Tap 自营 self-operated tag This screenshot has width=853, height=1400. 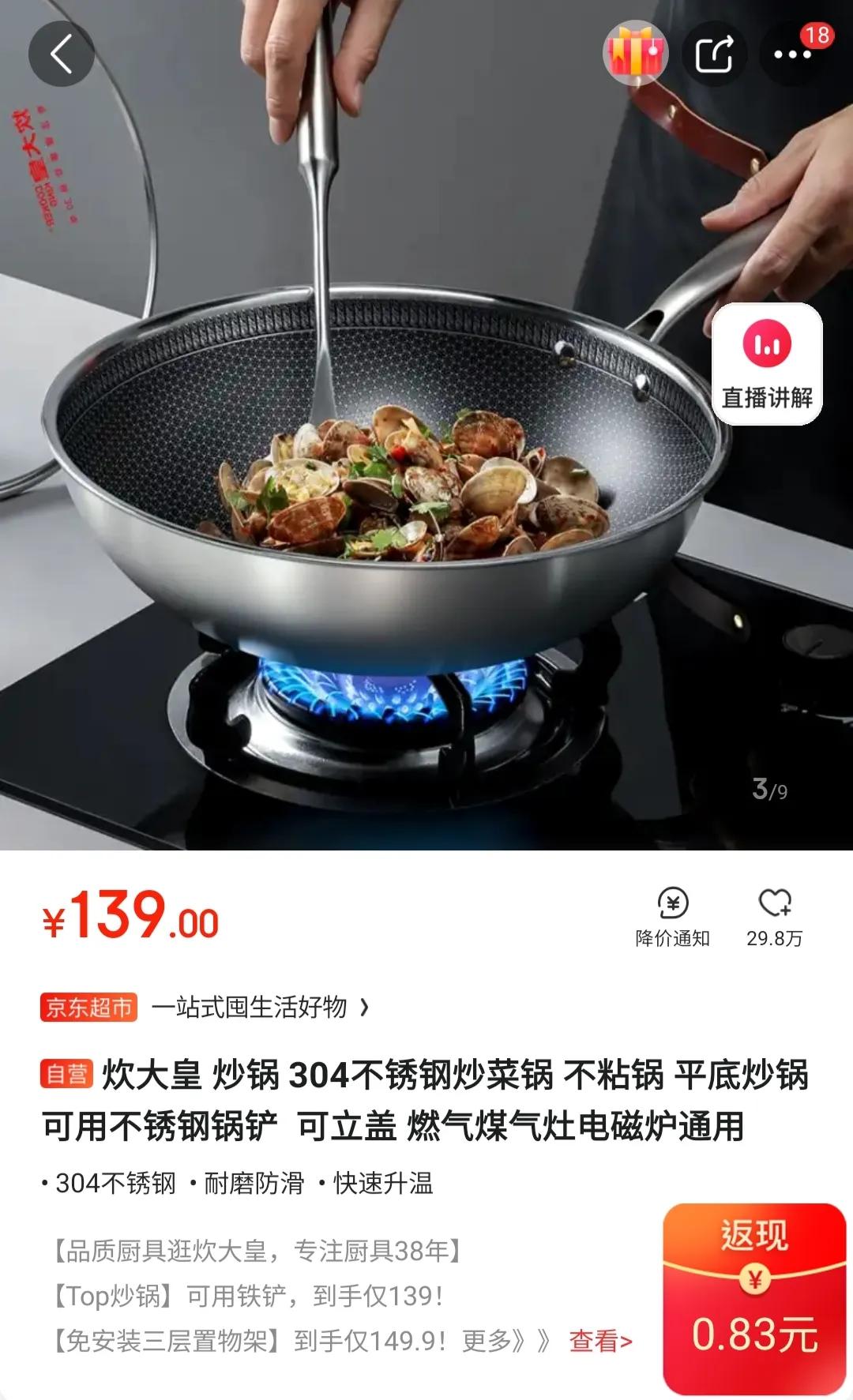(x=69, y=1075)
